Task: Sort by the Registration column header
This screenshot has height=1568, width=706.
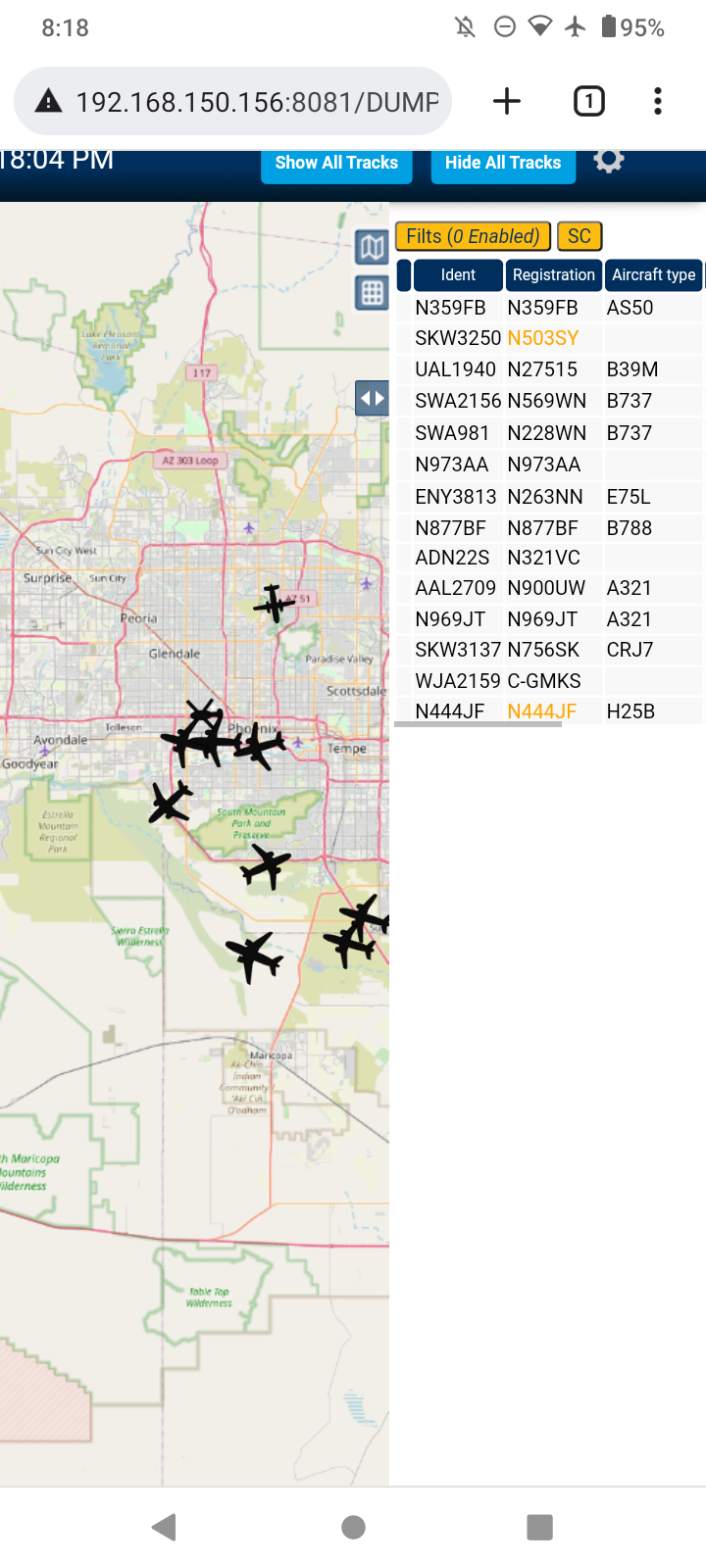Action: click(553, 275)
